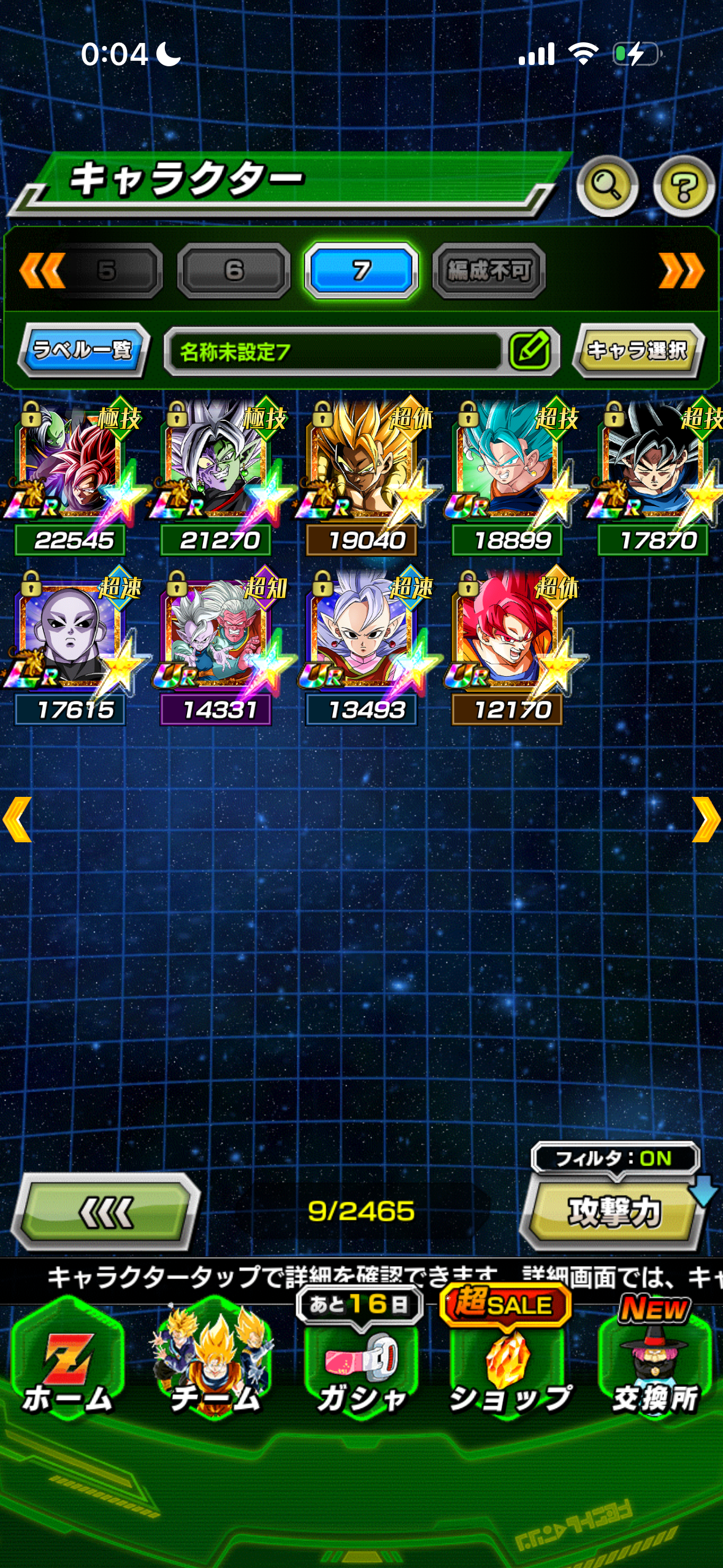View the character with 12170 power

click(509, 636)
